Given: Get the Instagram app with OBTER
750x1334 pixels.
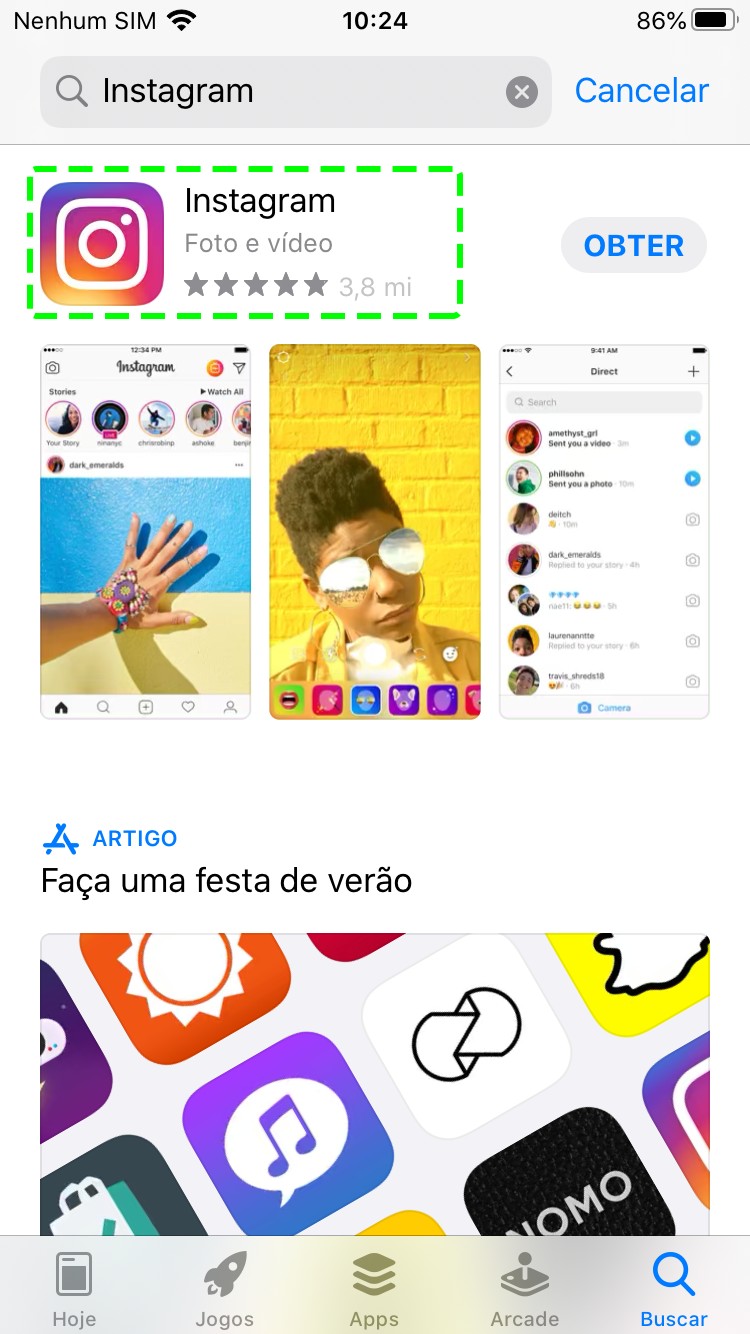Looking at the screenshot, I should 633,246.
